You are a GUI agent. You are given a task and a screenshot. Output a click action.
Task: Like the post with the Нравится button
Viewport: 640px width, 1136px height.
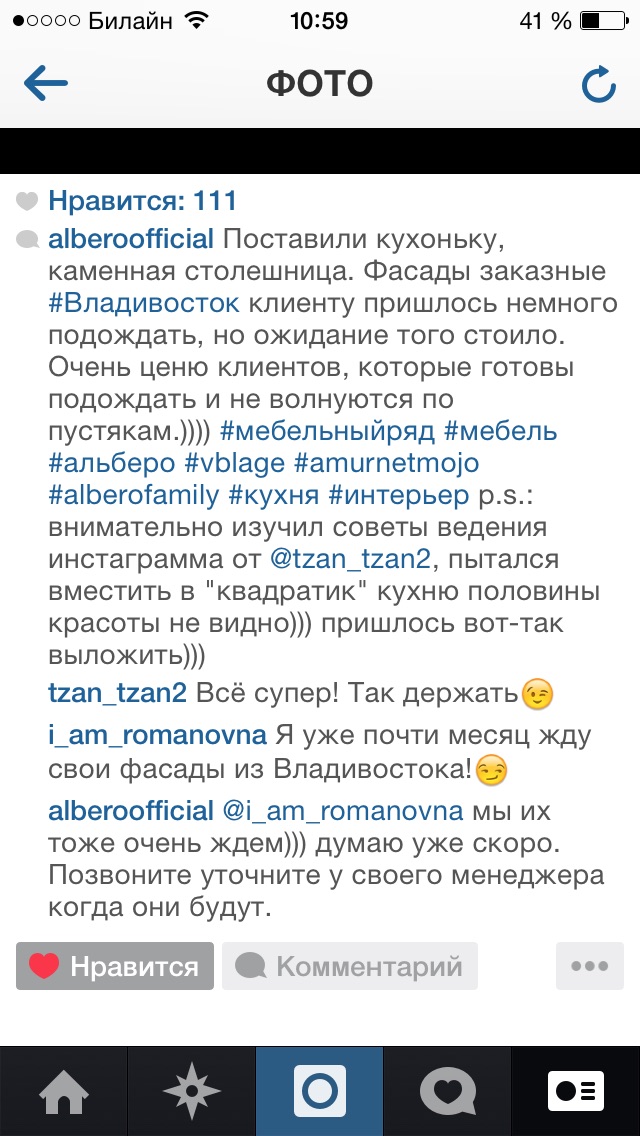(114, 966)
